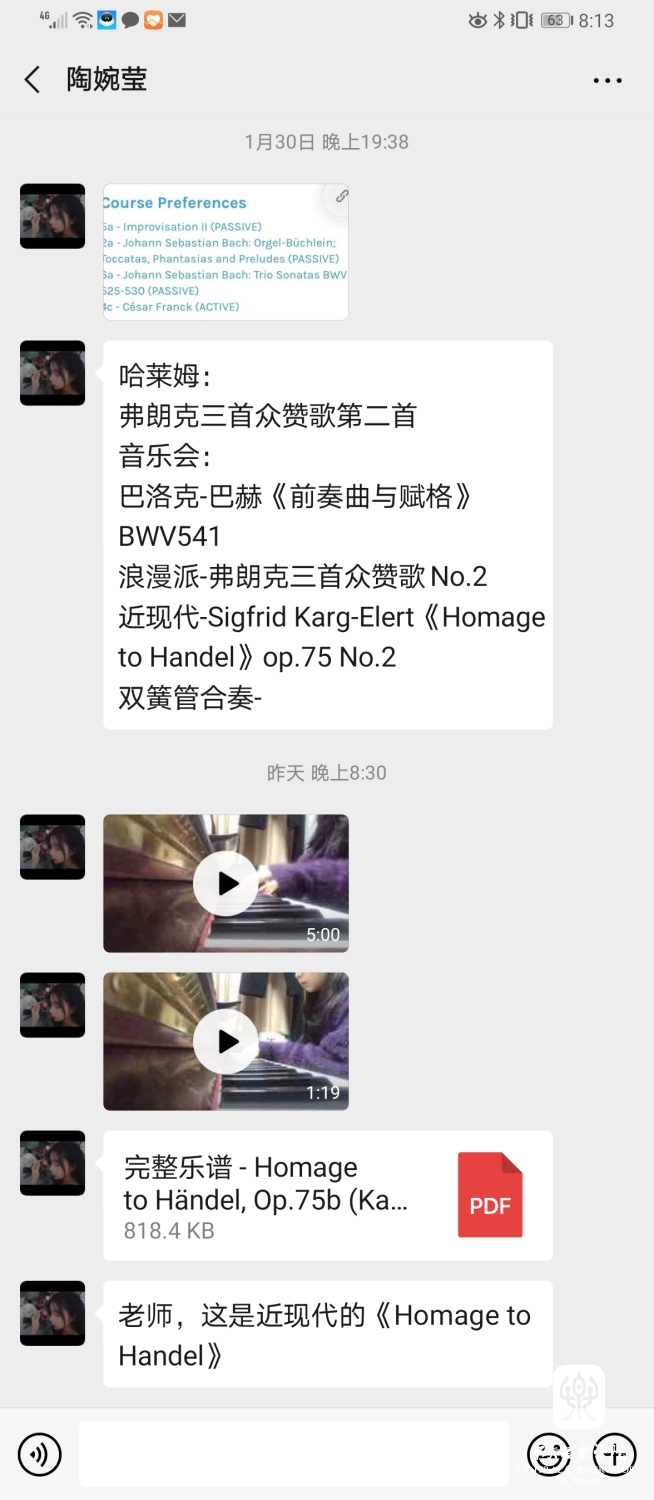Open the three-dot chat options menu
The height and width of the screenshot is (1500, 654).
pos(607,81)
